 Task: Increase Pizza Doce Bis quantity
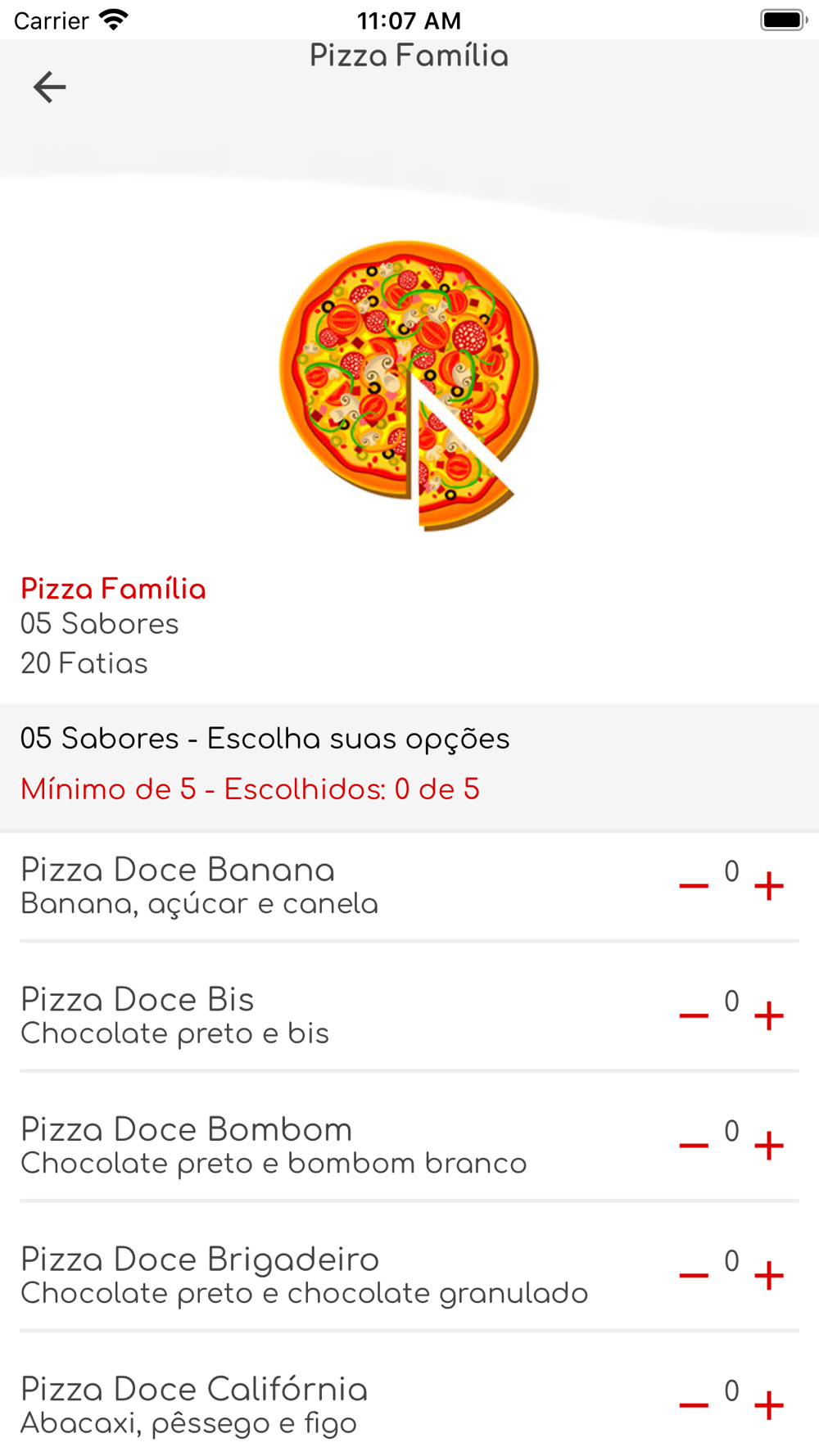tap(768, 1015)
